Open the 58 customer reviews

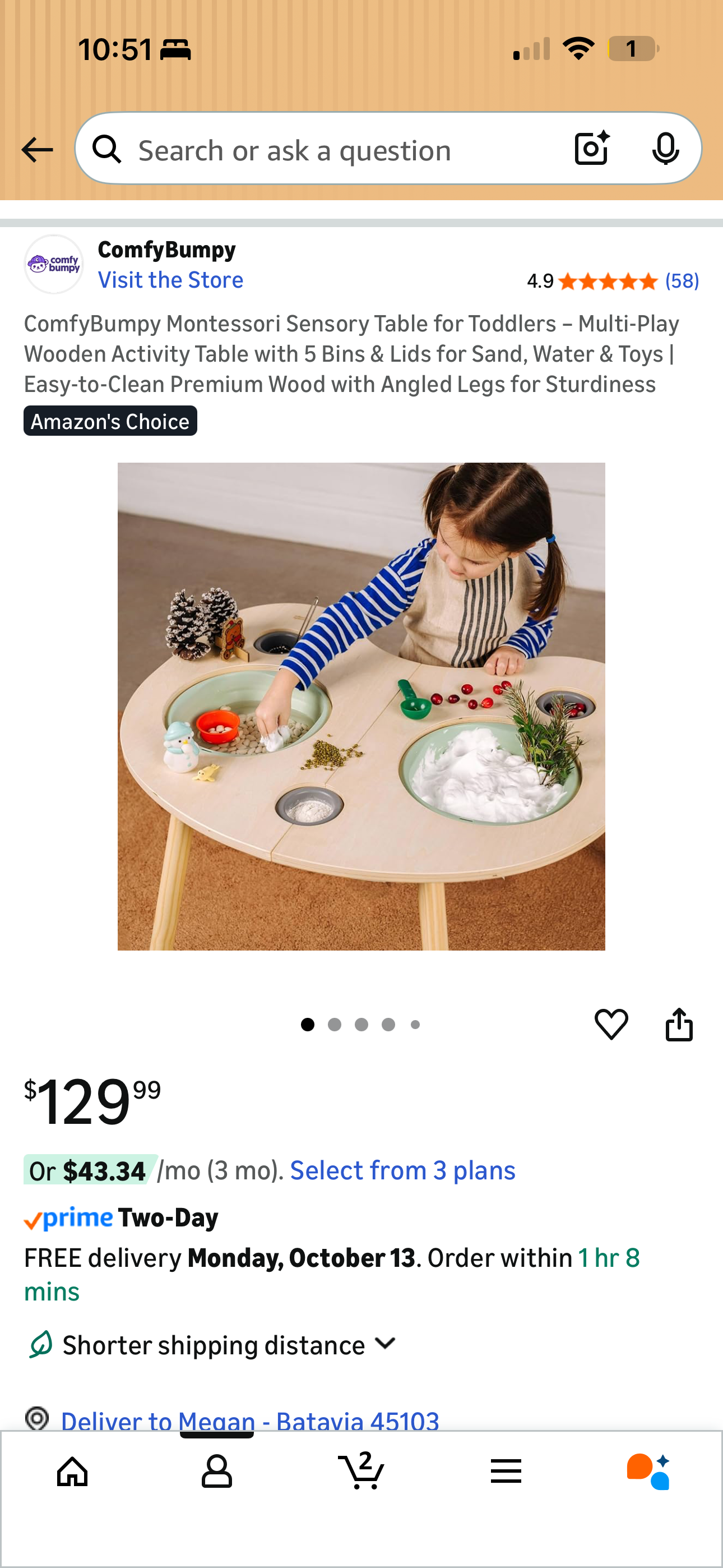click(681, 281)
